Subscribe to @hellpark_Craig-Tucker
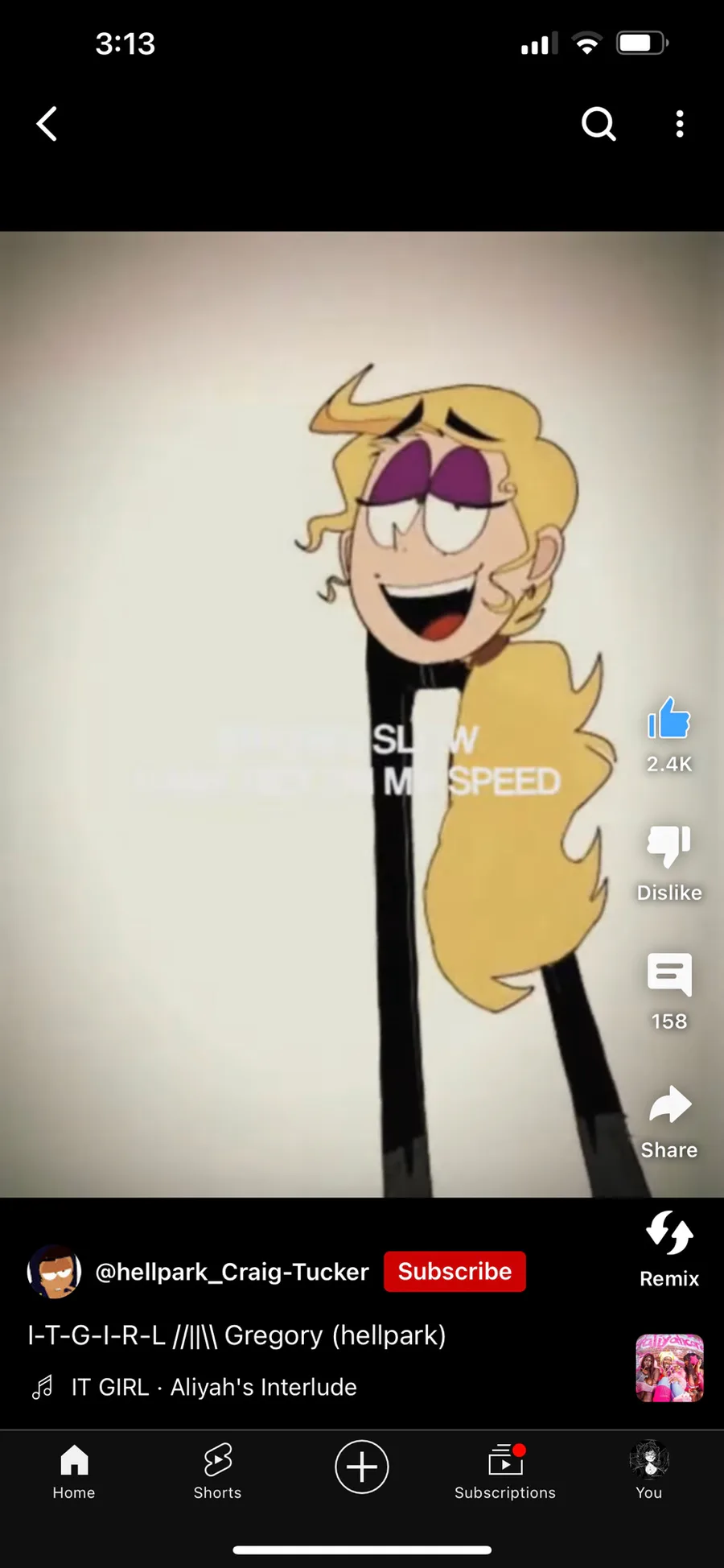724x1568 pixels. 455,1271
